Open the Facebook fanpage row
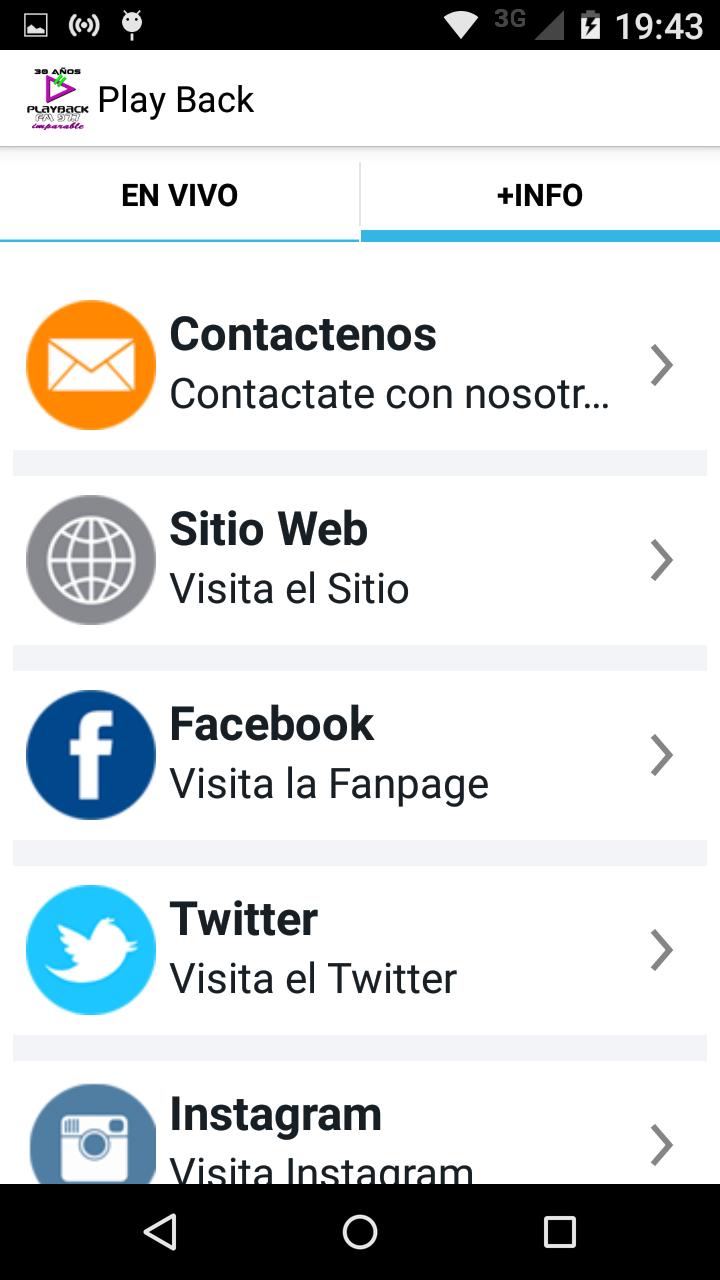Viewport: 720px width, 1280px height. click(x=360, y=755)
